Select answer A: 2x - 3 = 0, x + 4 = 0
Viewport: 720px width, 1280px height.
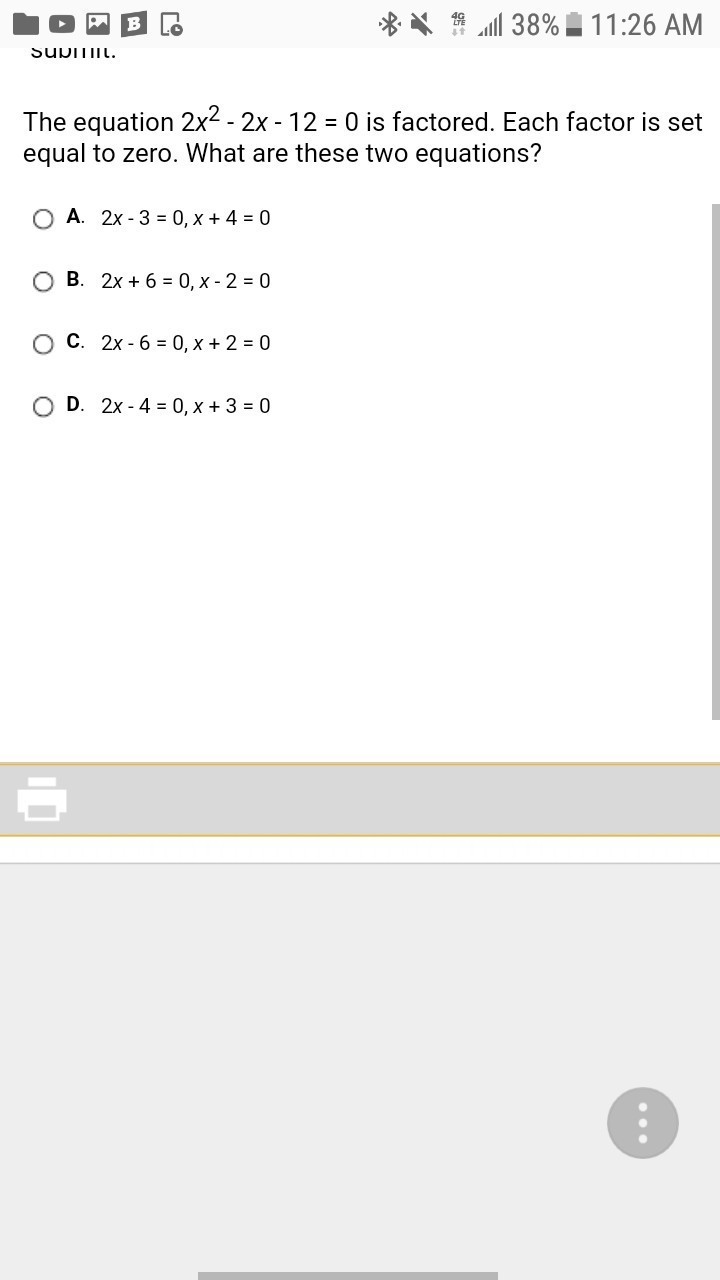coord(43,219)
